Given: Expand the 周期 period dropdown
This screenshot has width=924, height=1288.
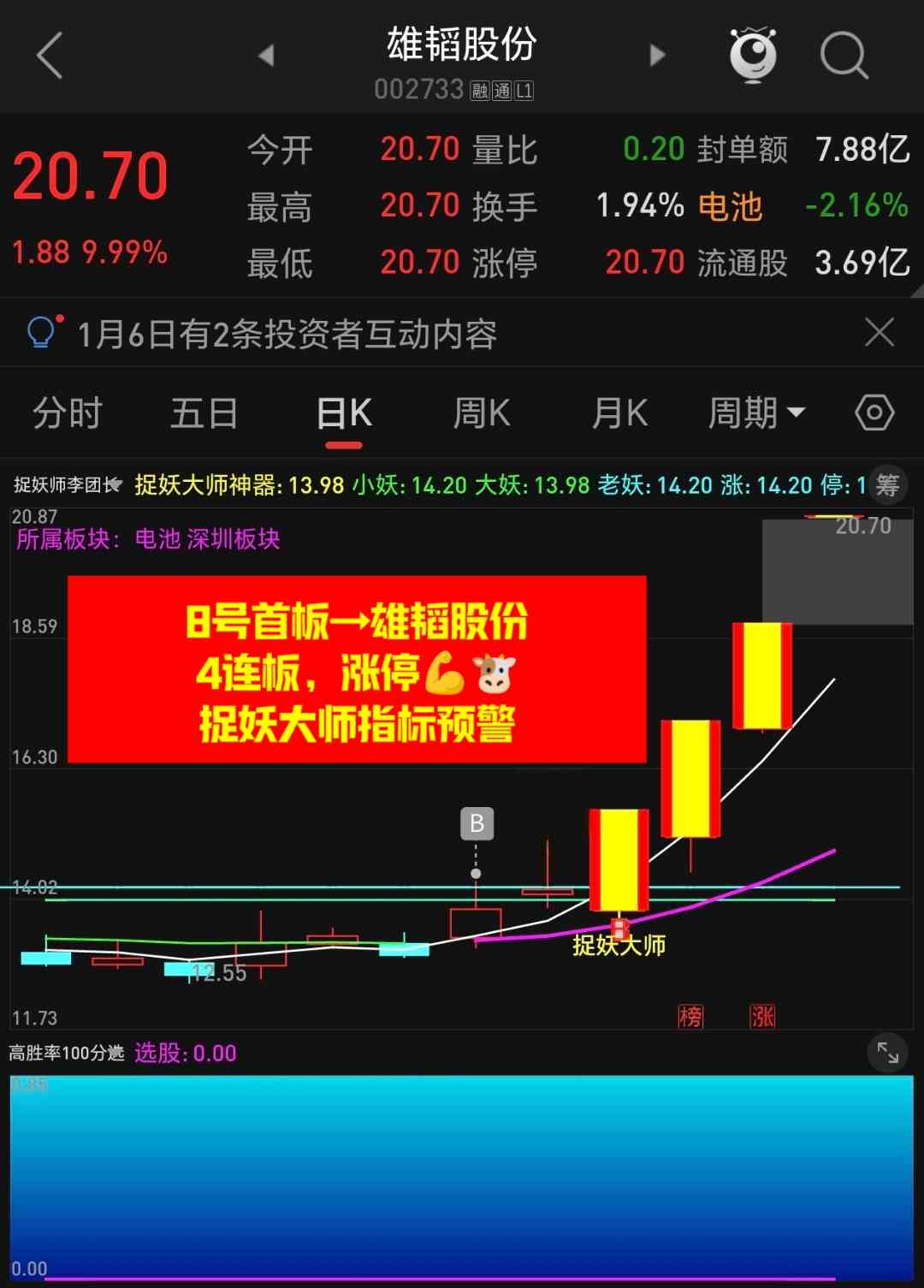Looking at the screenshot, I should [x=756, y=413].
